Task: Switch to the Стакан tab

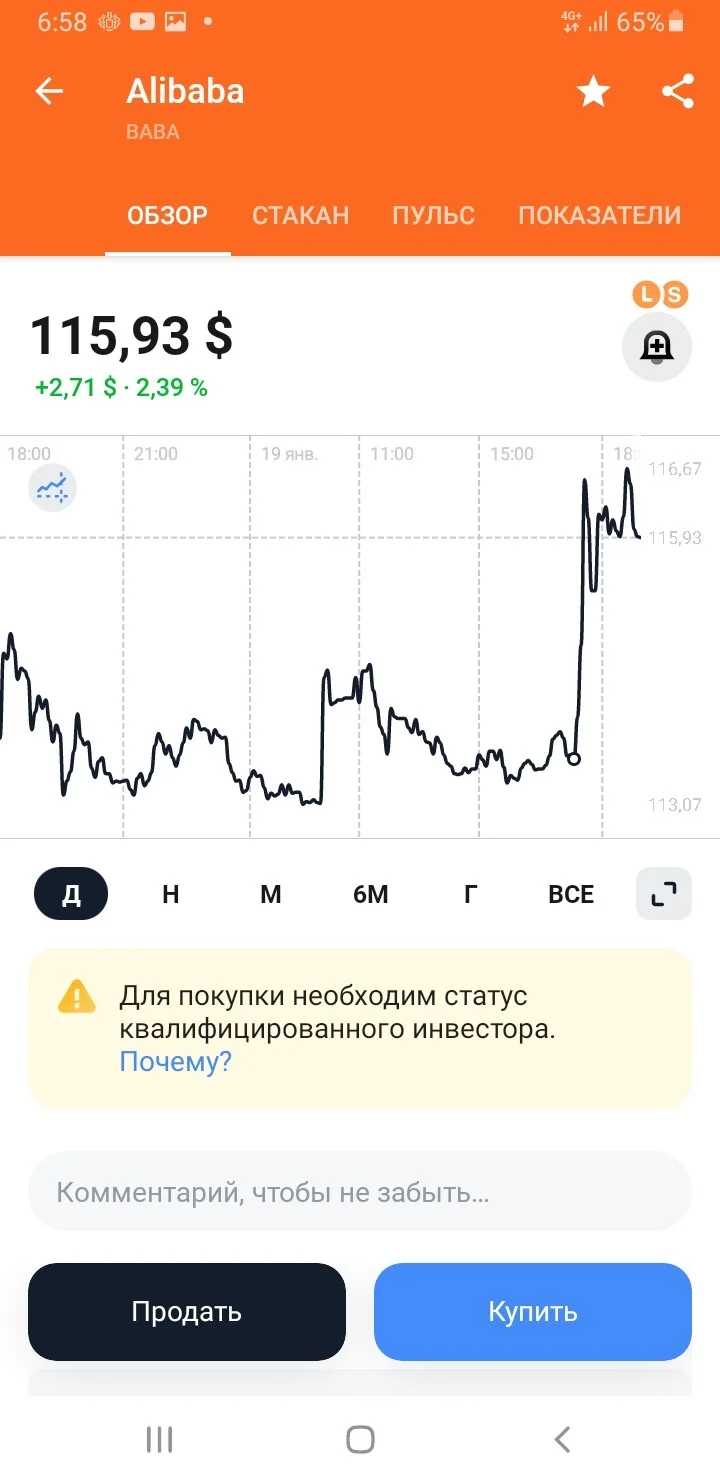Action: 300,215
